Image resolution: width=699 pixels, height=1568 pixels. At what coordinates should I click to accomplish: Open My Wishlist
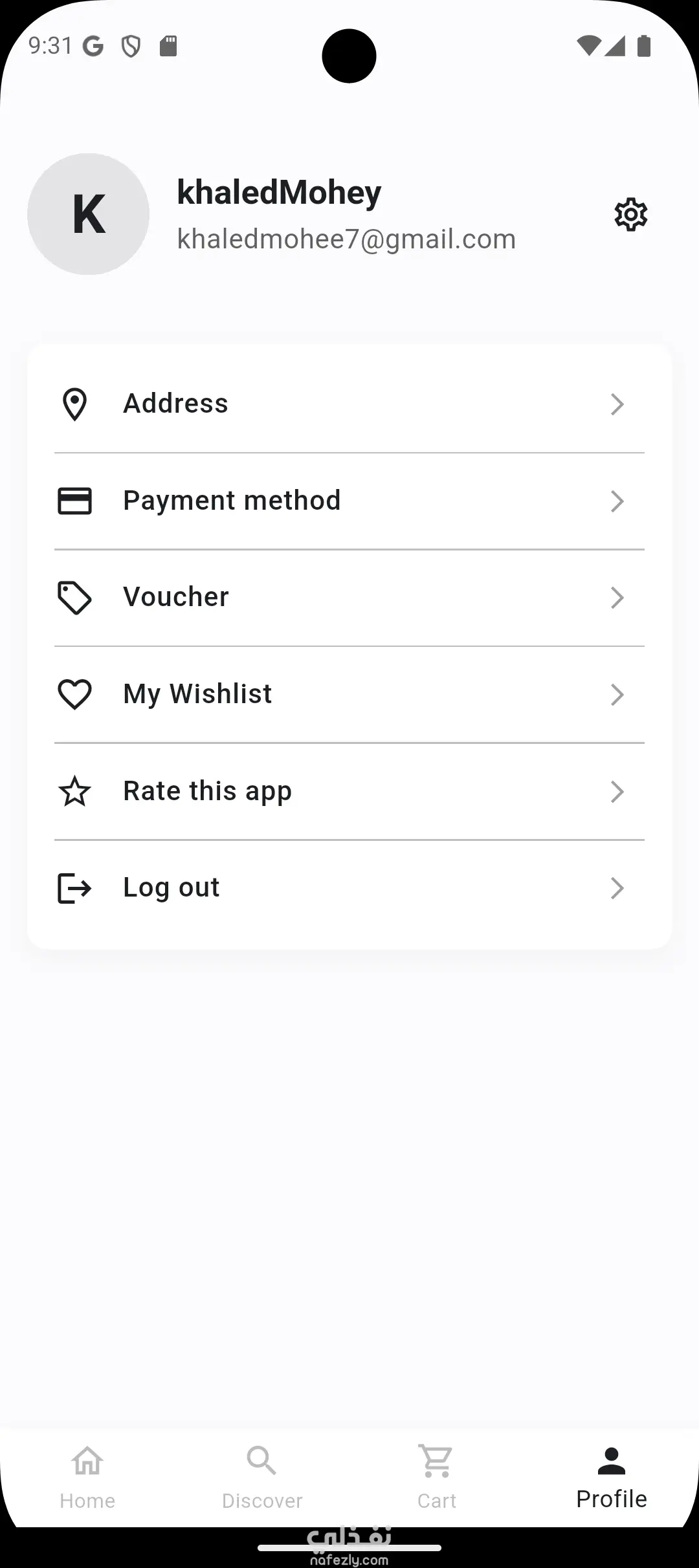[349, 694]
